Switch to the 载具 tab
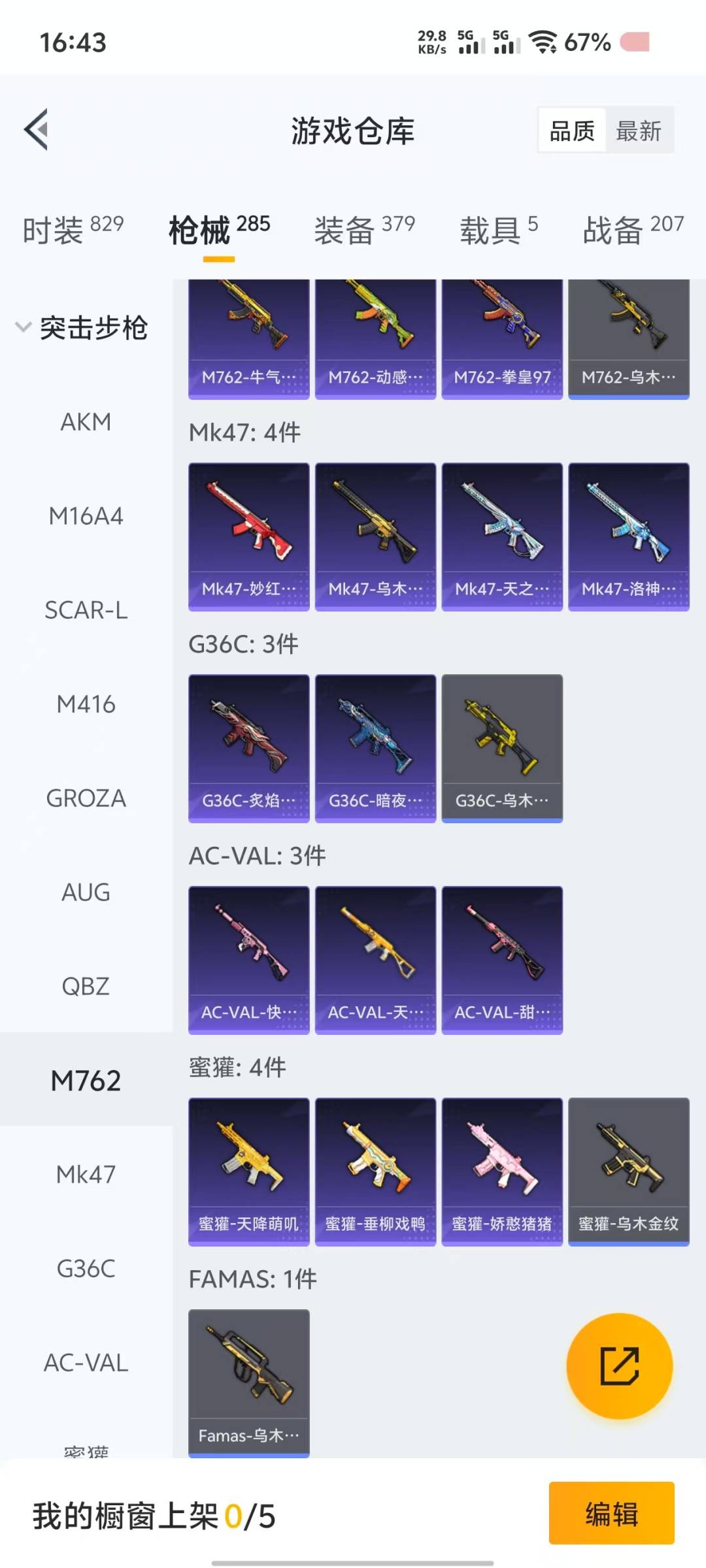 pyautogui.click(x=498, y=230)
